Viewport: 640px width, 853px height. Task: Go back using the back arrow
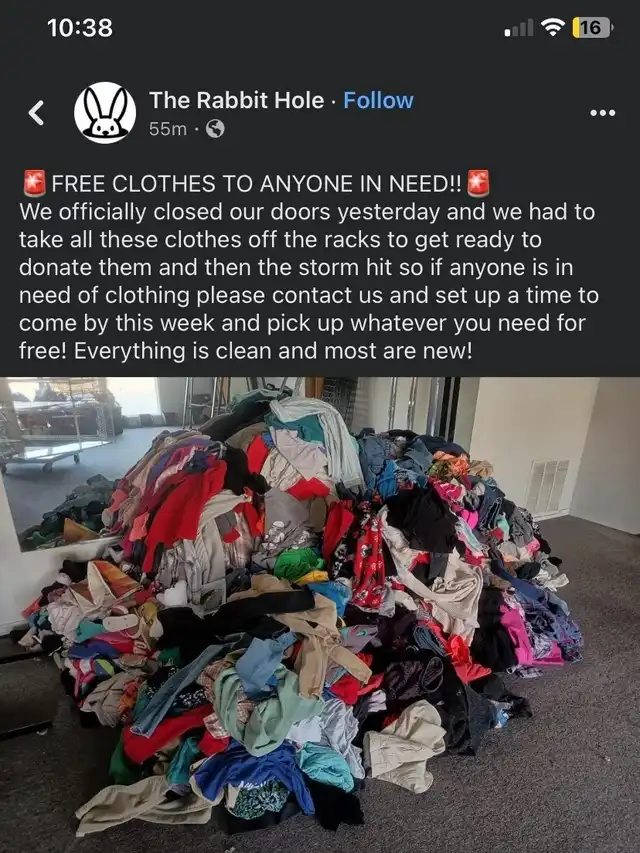[36, 113]
